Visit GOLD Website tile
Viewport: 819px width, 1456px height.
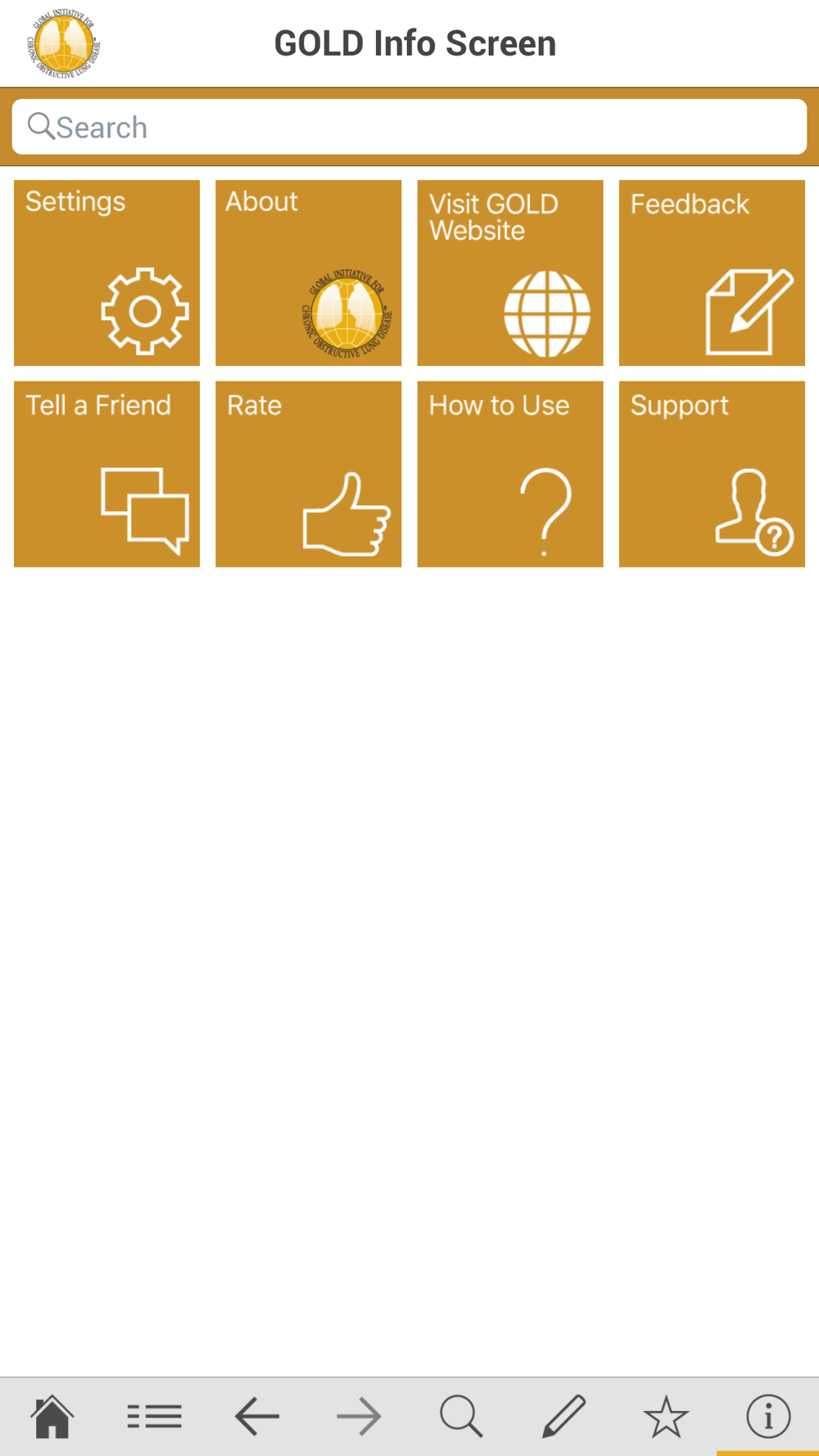pyautogui.click(x=509, y=273)
